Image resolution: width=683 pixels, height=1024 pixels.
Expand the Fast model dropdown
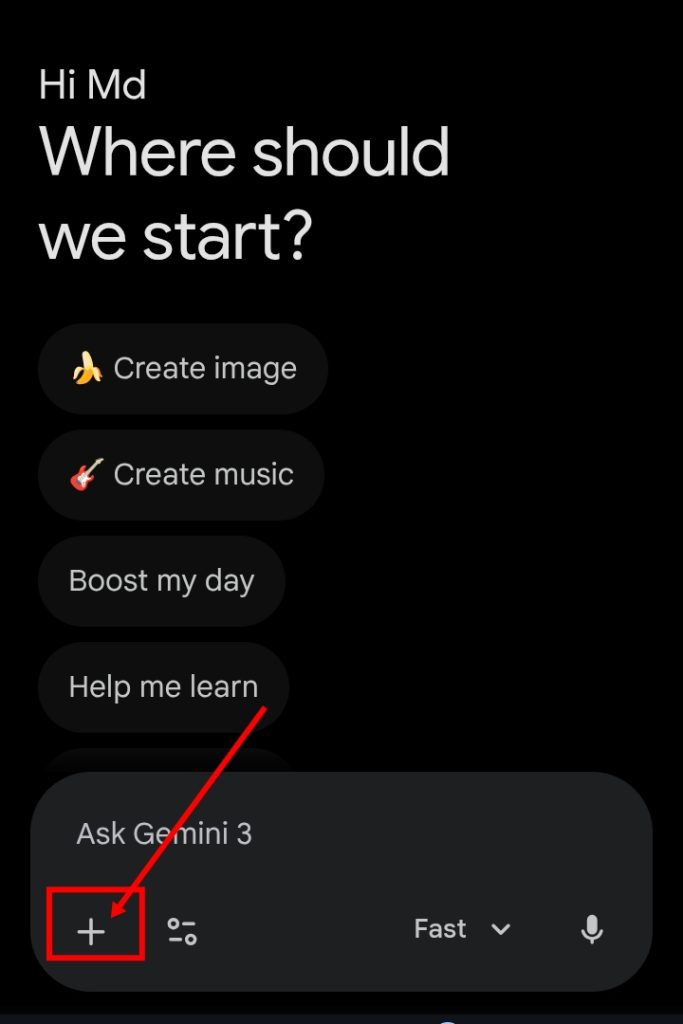462,930
